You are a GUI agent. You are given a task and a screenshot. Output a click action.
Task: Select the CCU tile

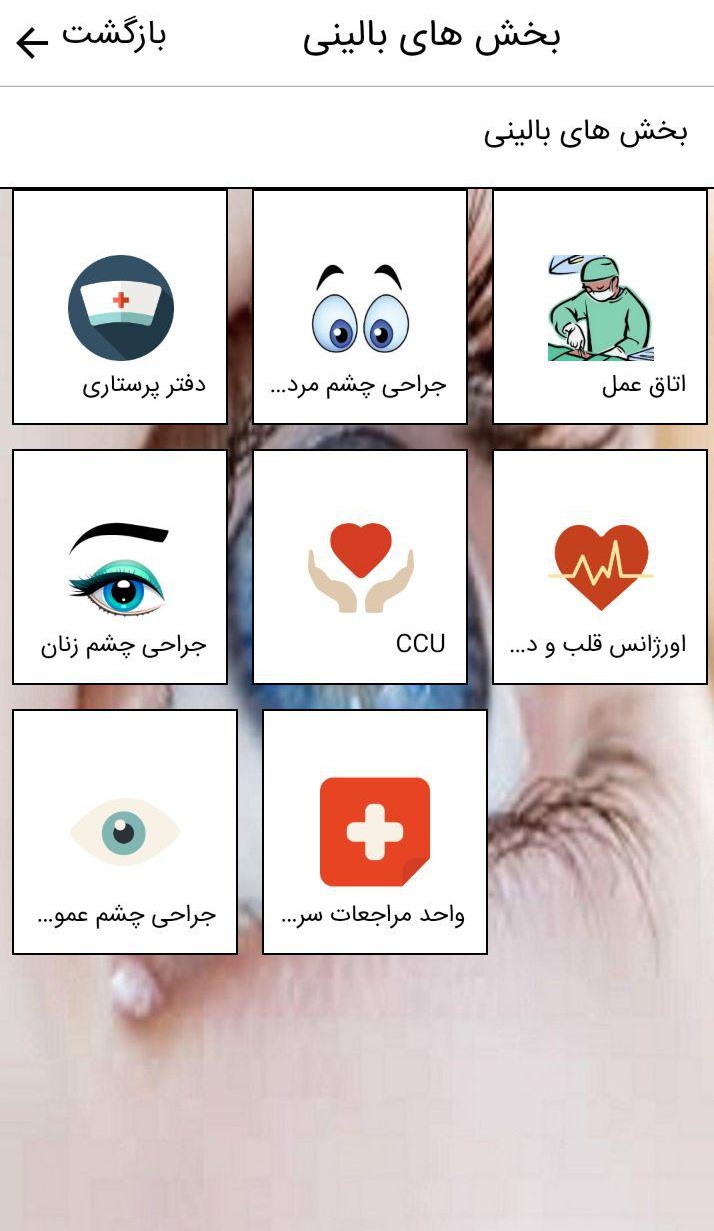click(x=360, y=567)
